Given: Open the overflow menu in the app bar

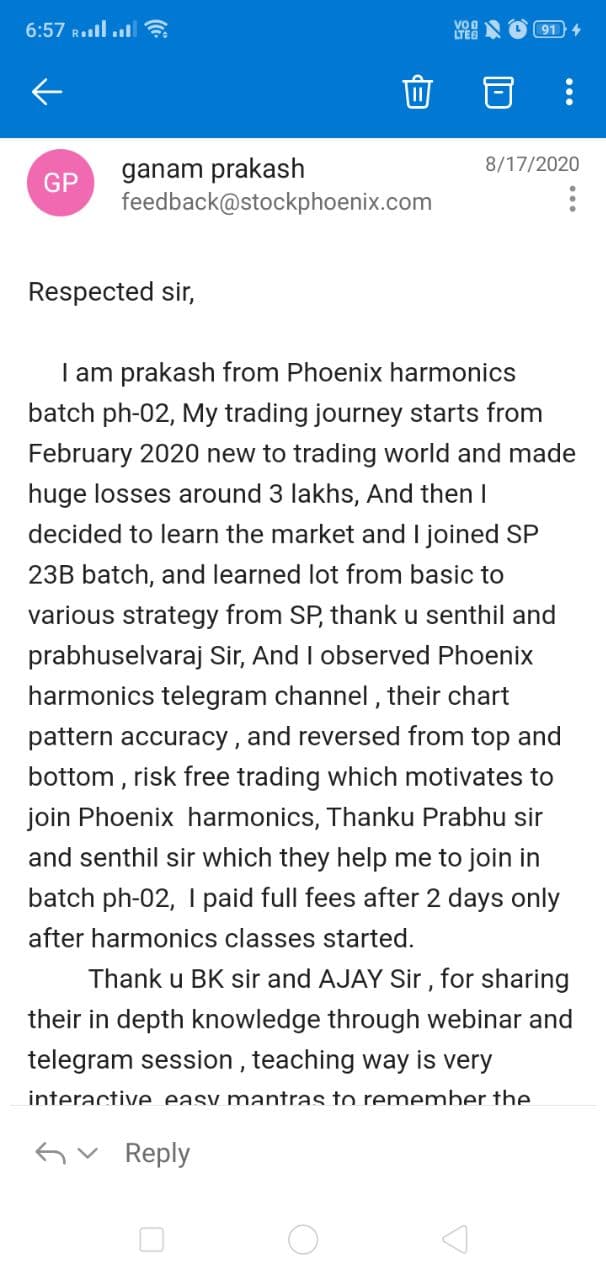Looking at the screenshot, I should point(569,93).
